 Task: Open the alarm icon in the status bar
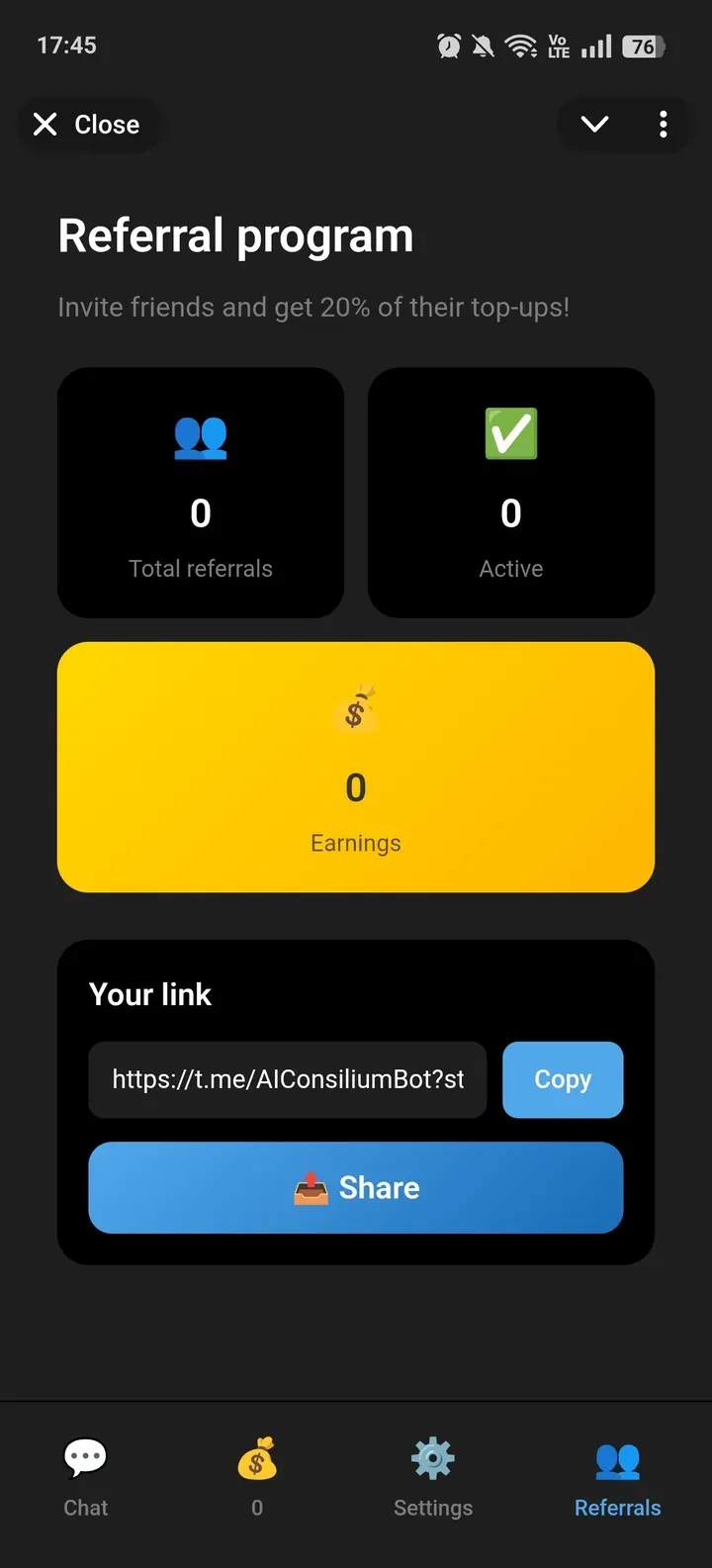coord(448,45)
